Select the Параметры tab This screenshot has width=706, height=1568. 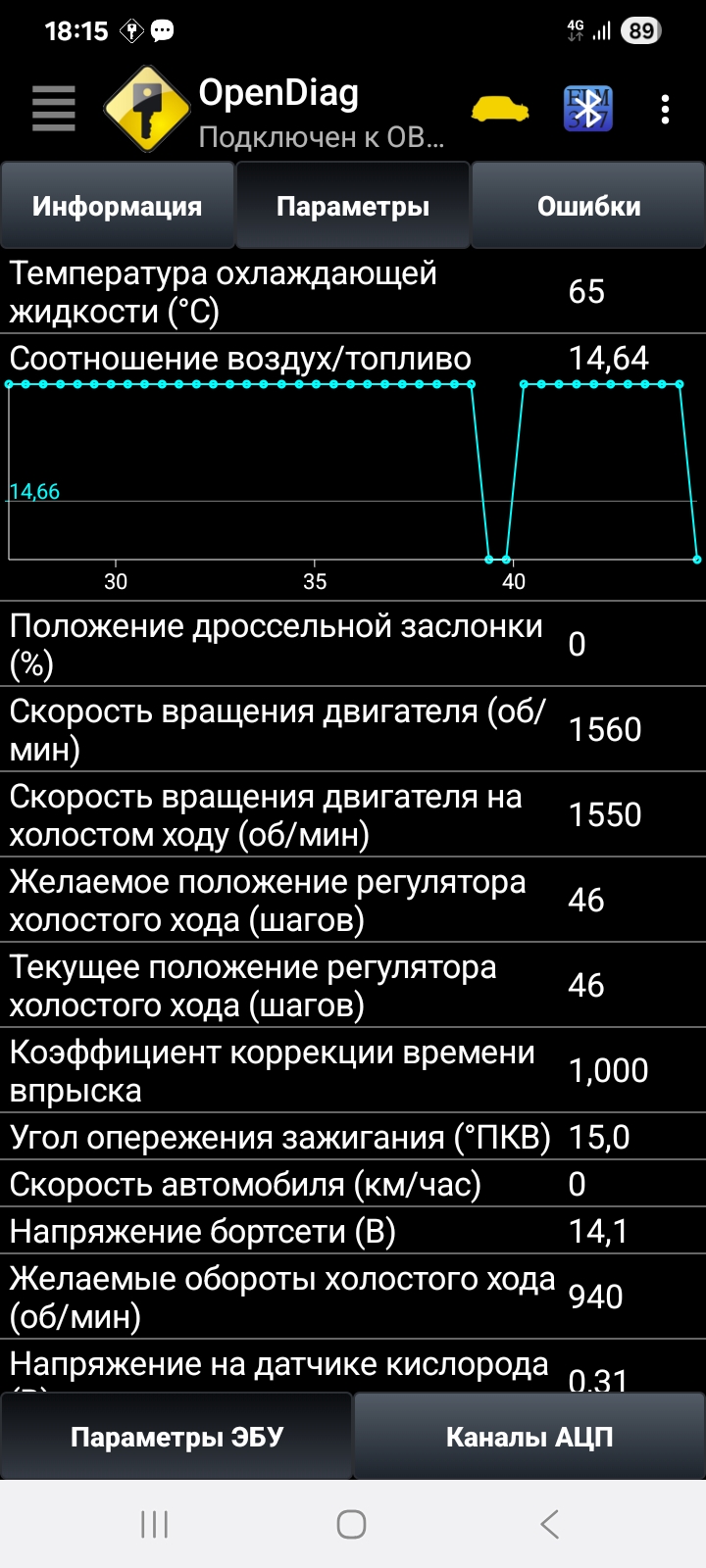click(x=353, y=206)
